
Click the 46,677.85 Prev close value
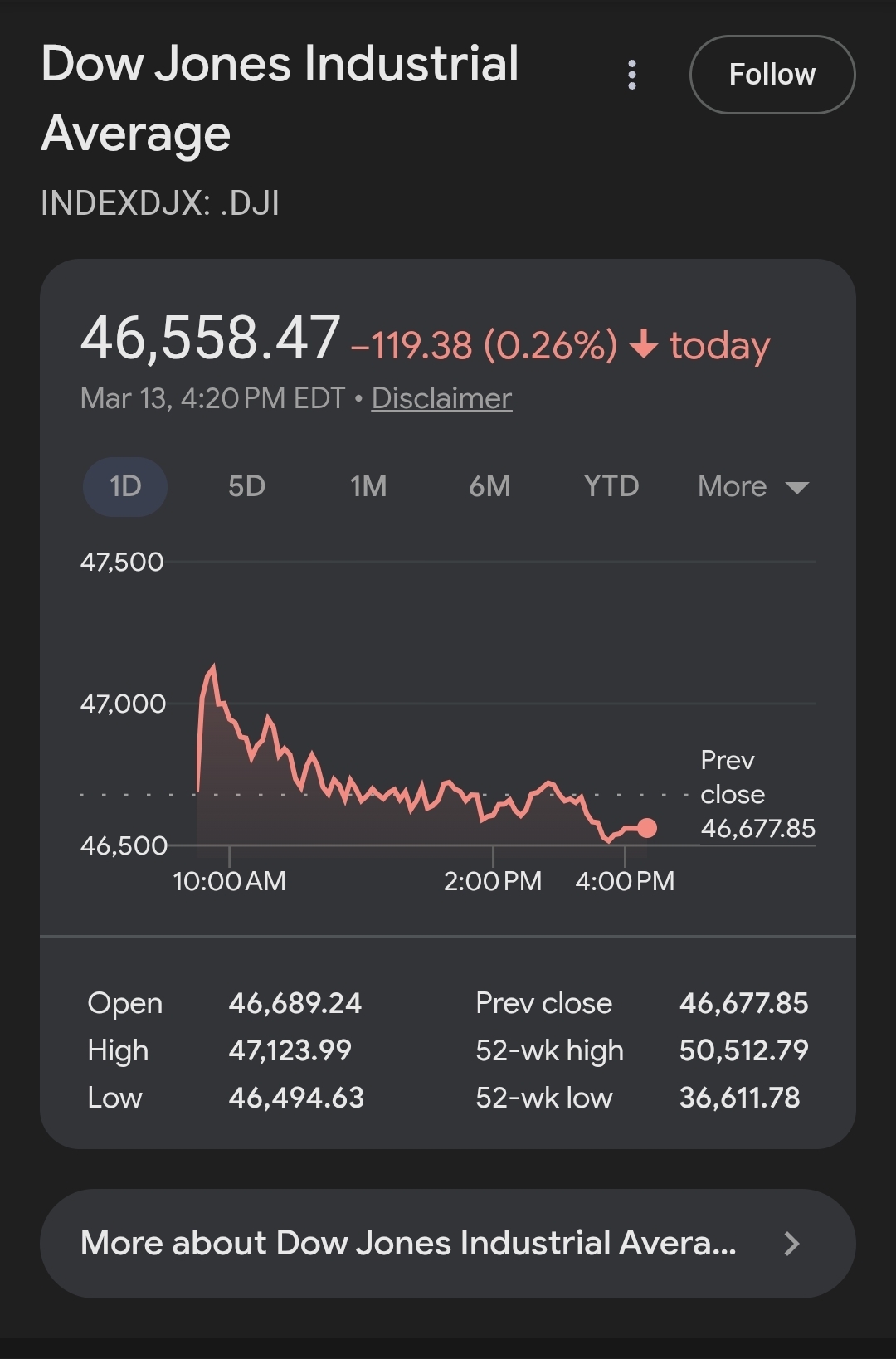point(758,828)
